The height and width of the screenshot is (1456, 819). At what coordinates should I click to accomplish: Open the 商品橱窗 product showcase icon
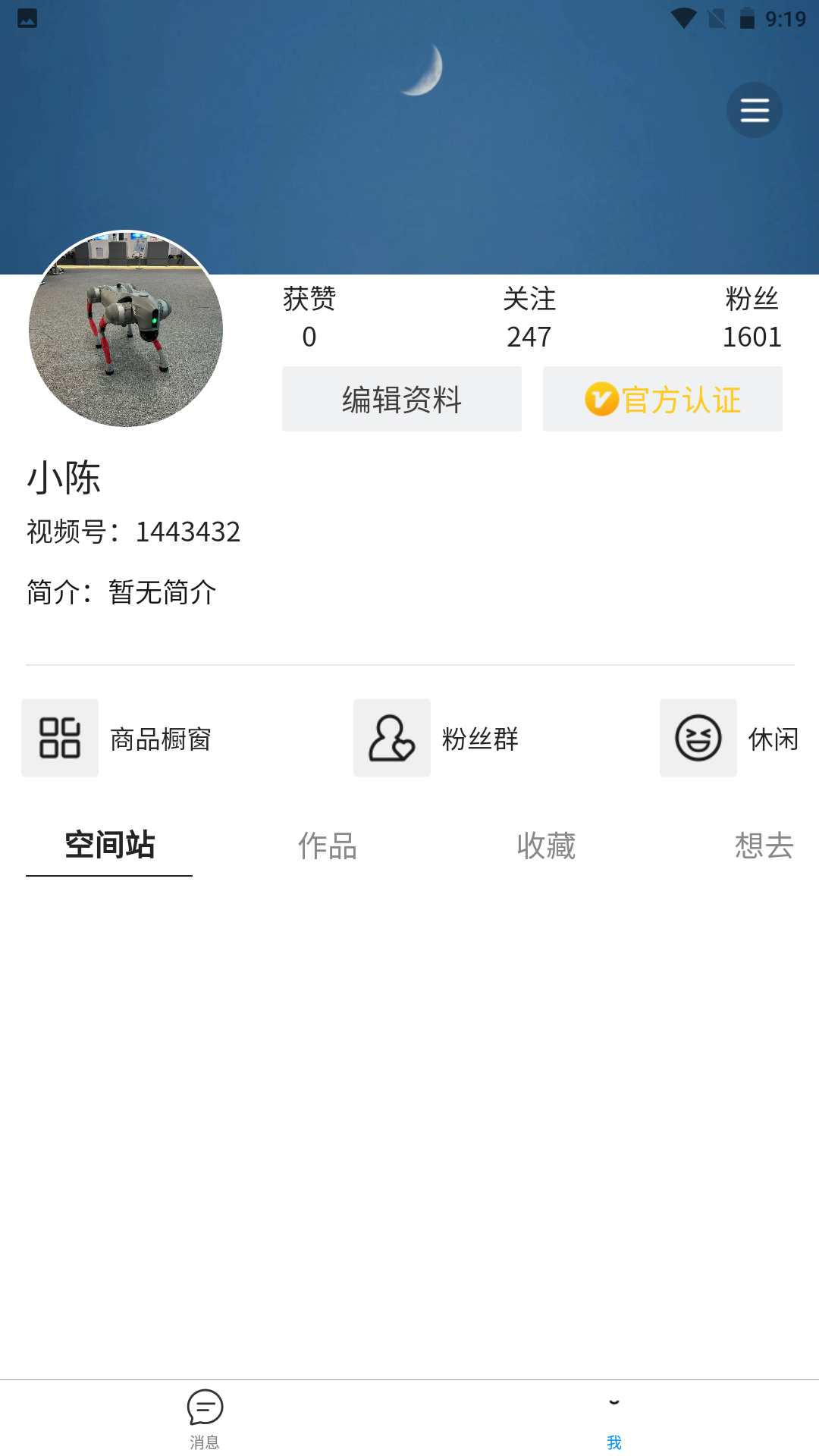coord(60,737)
